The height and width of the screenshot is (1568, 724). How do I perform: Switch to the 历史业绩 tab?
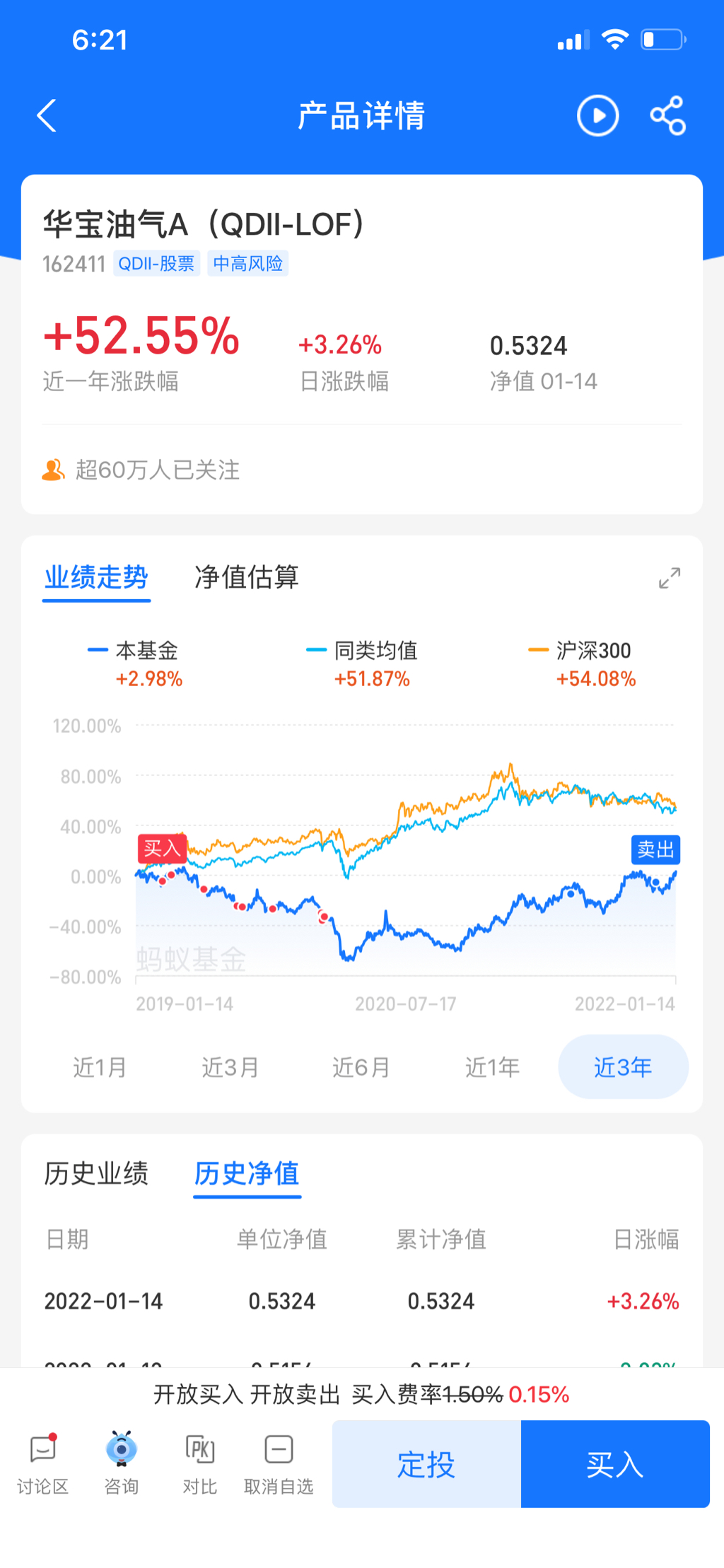coord(96,1173)
